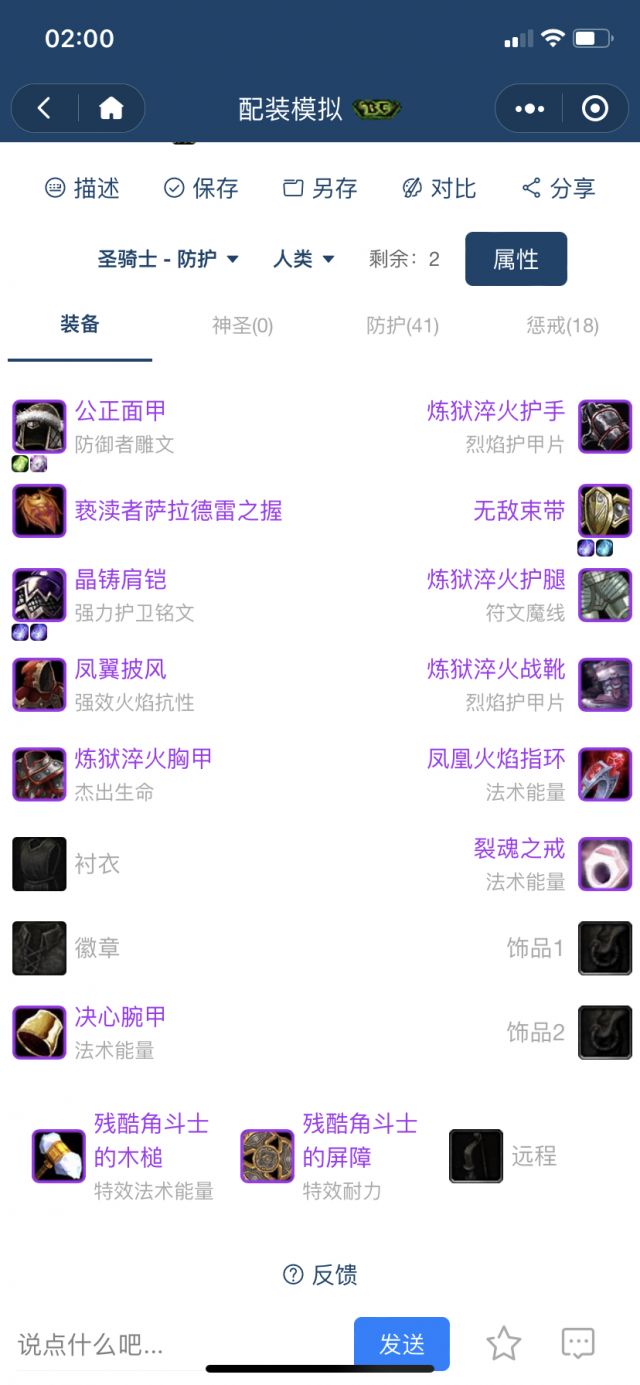Tap 保存 to save build
This screenshot has width=640, height=1385.
click(201, 188)
